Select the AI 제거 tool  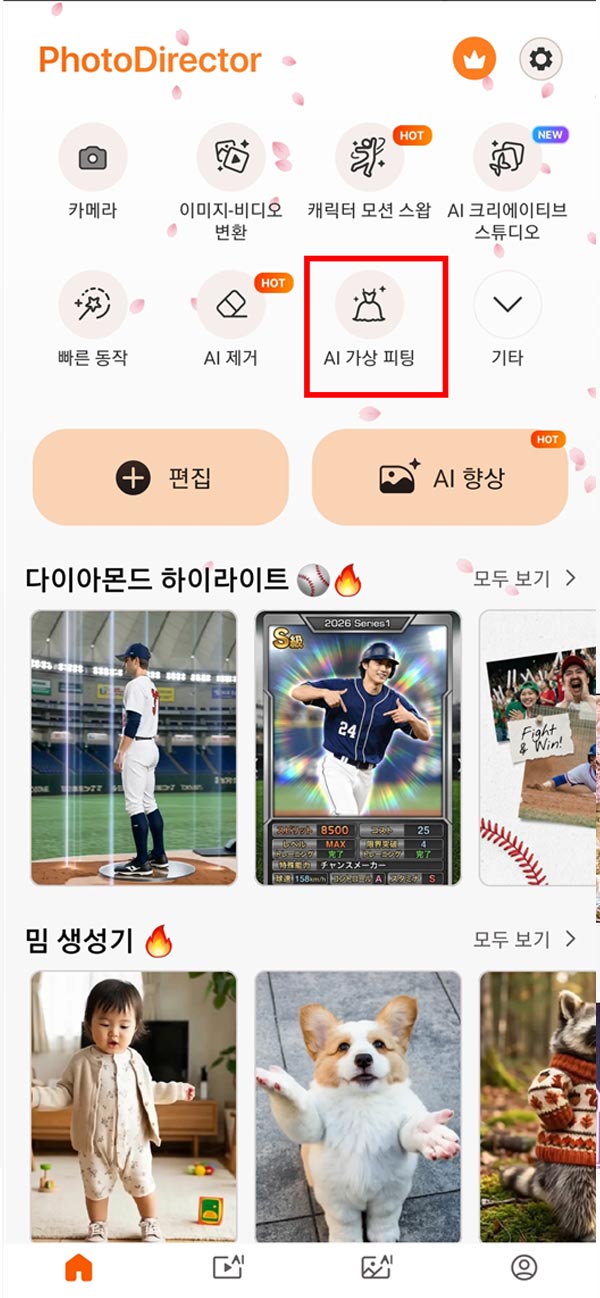(231, 304)
